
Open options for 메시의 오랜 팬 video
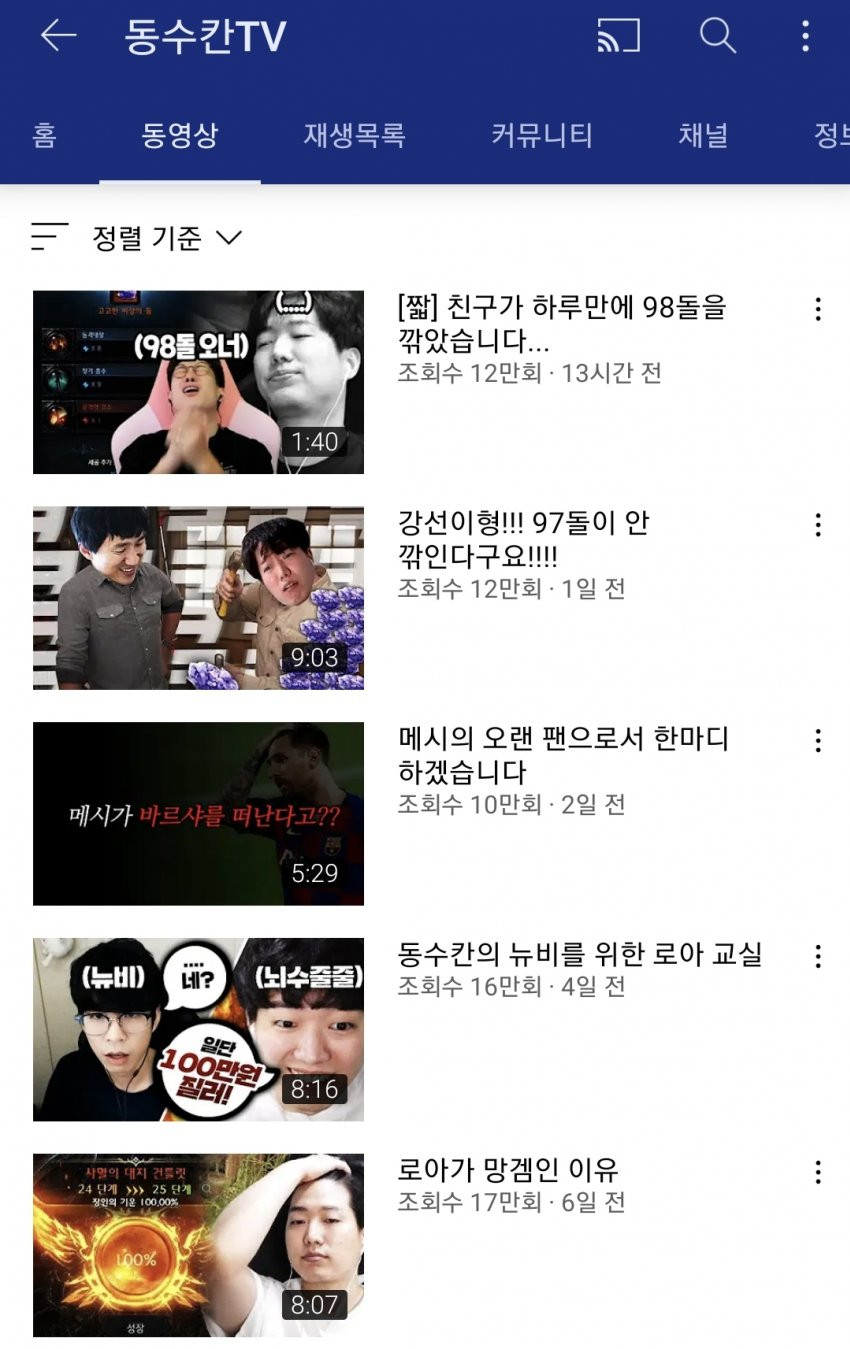point(817,741)
